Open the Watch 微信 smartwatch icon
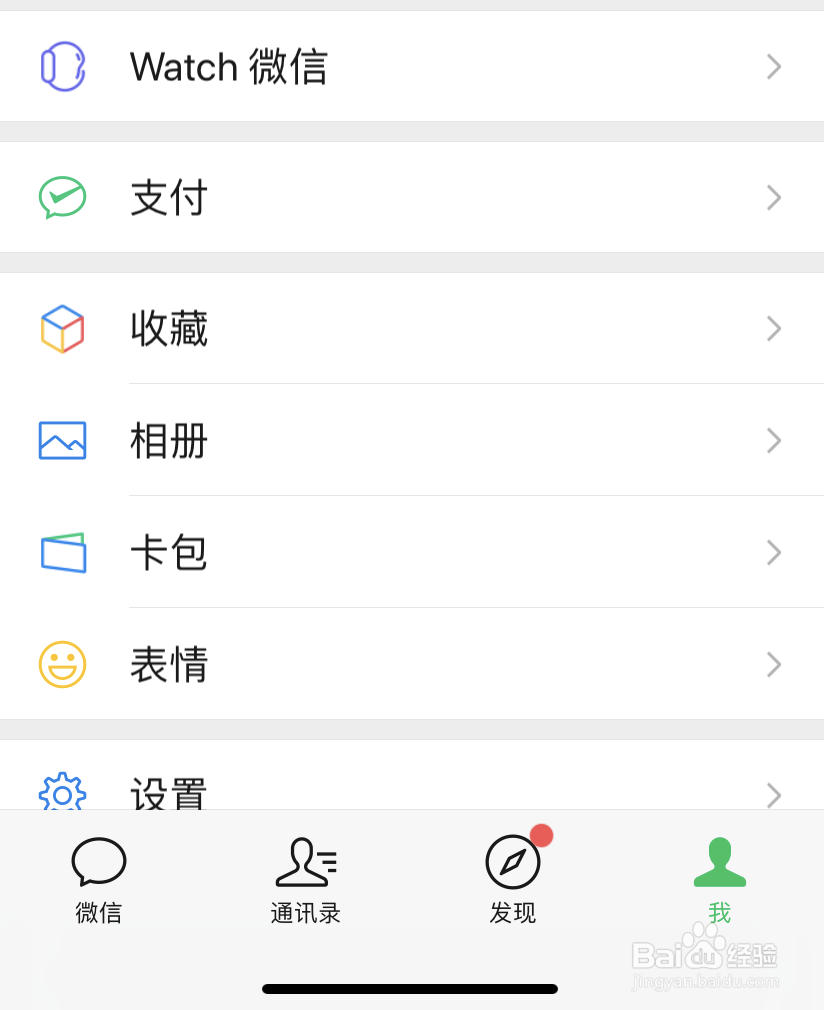Viewport: 824px width, 1010px height. point(62,66)
